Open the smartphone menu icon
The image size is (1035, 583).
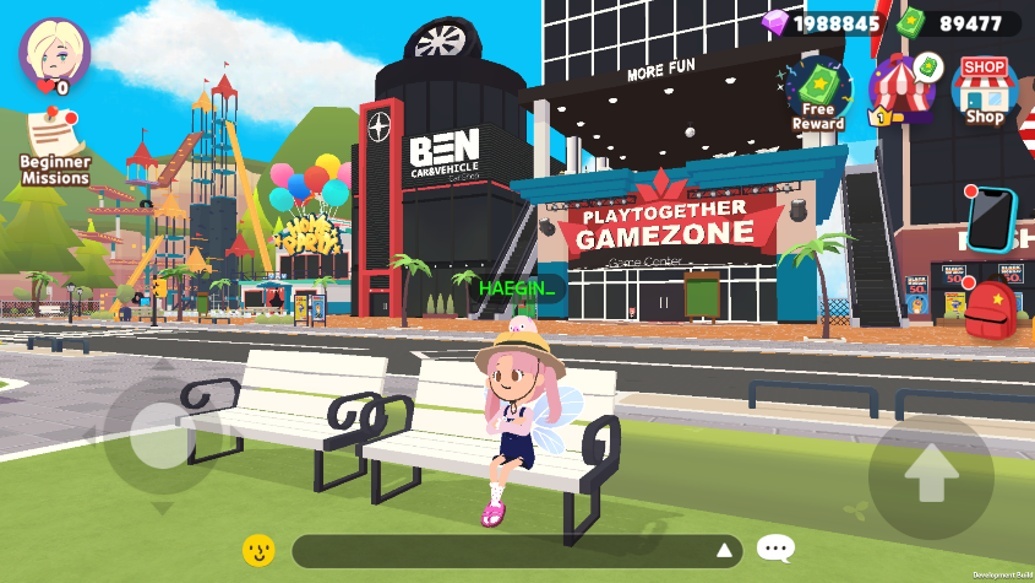[x=990, y=220]
